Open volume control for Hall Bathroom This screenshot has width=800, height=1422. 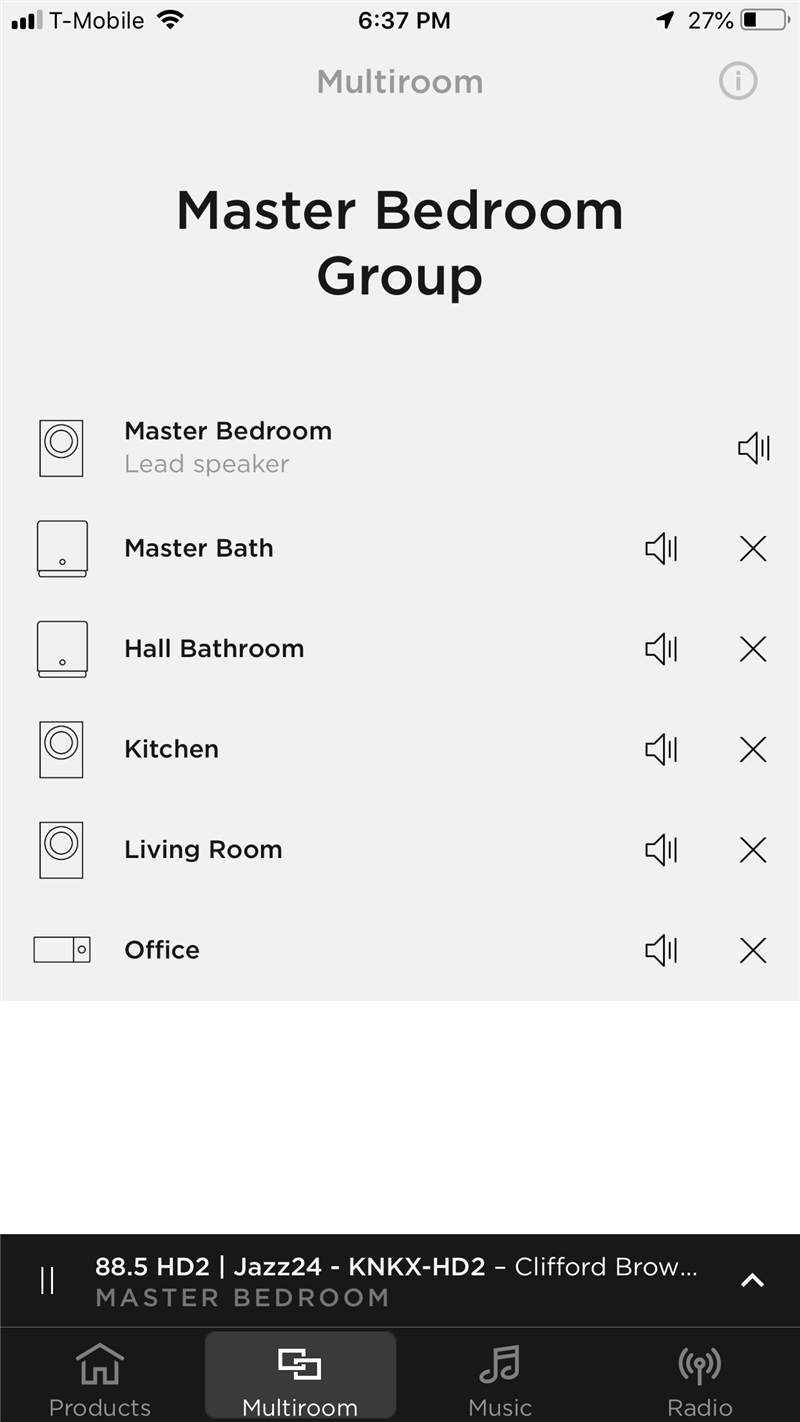(x=661, y=649)
